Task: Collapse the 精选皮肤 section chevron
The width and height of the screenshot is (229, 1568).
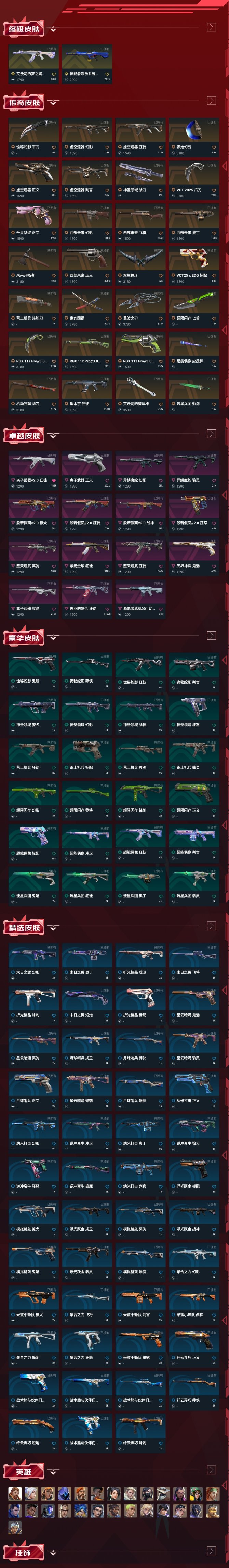Action: point(53,928)
